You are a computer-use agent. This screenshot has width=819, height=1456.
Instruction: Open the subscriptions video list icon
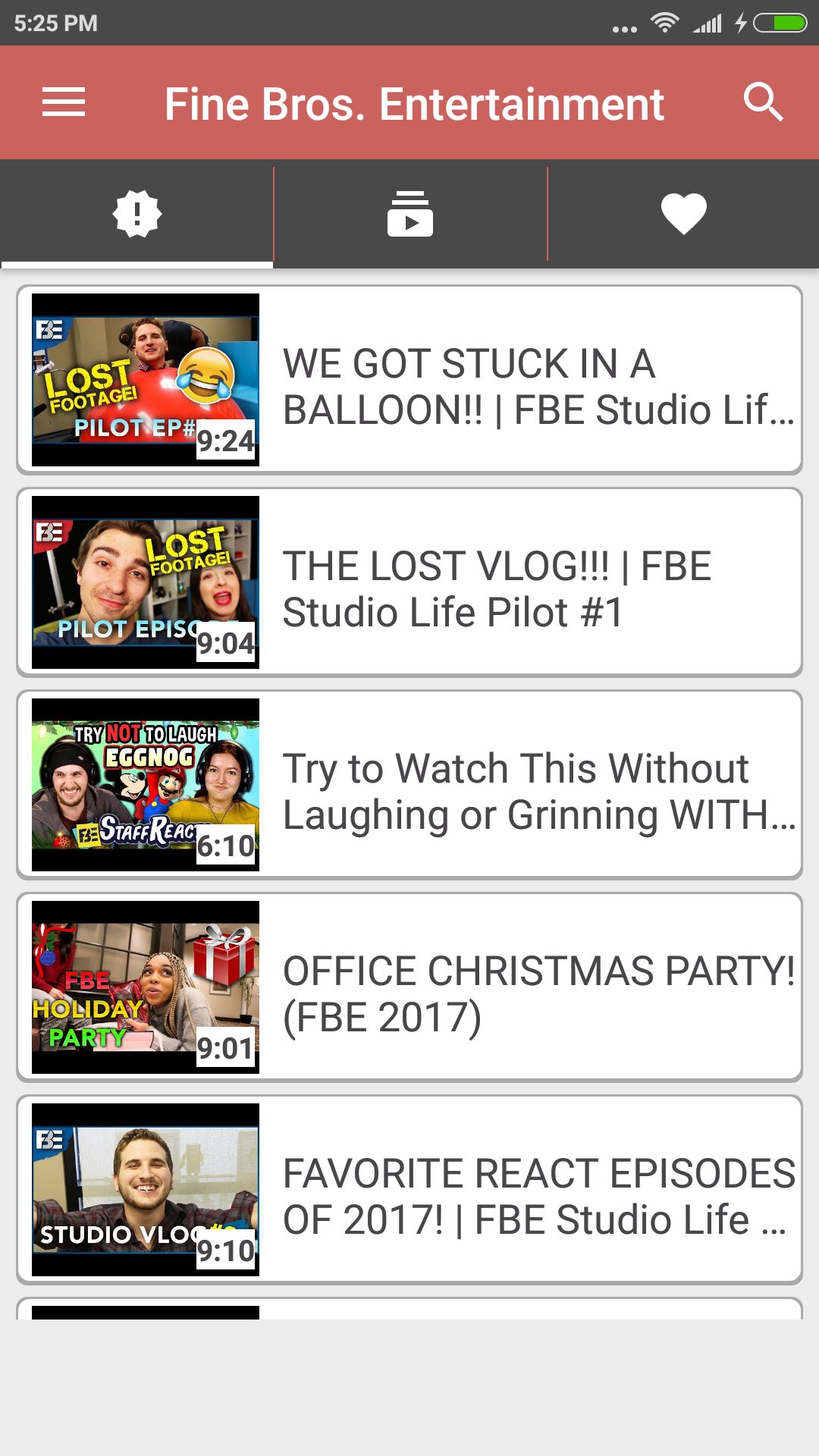tap(410, 213)
